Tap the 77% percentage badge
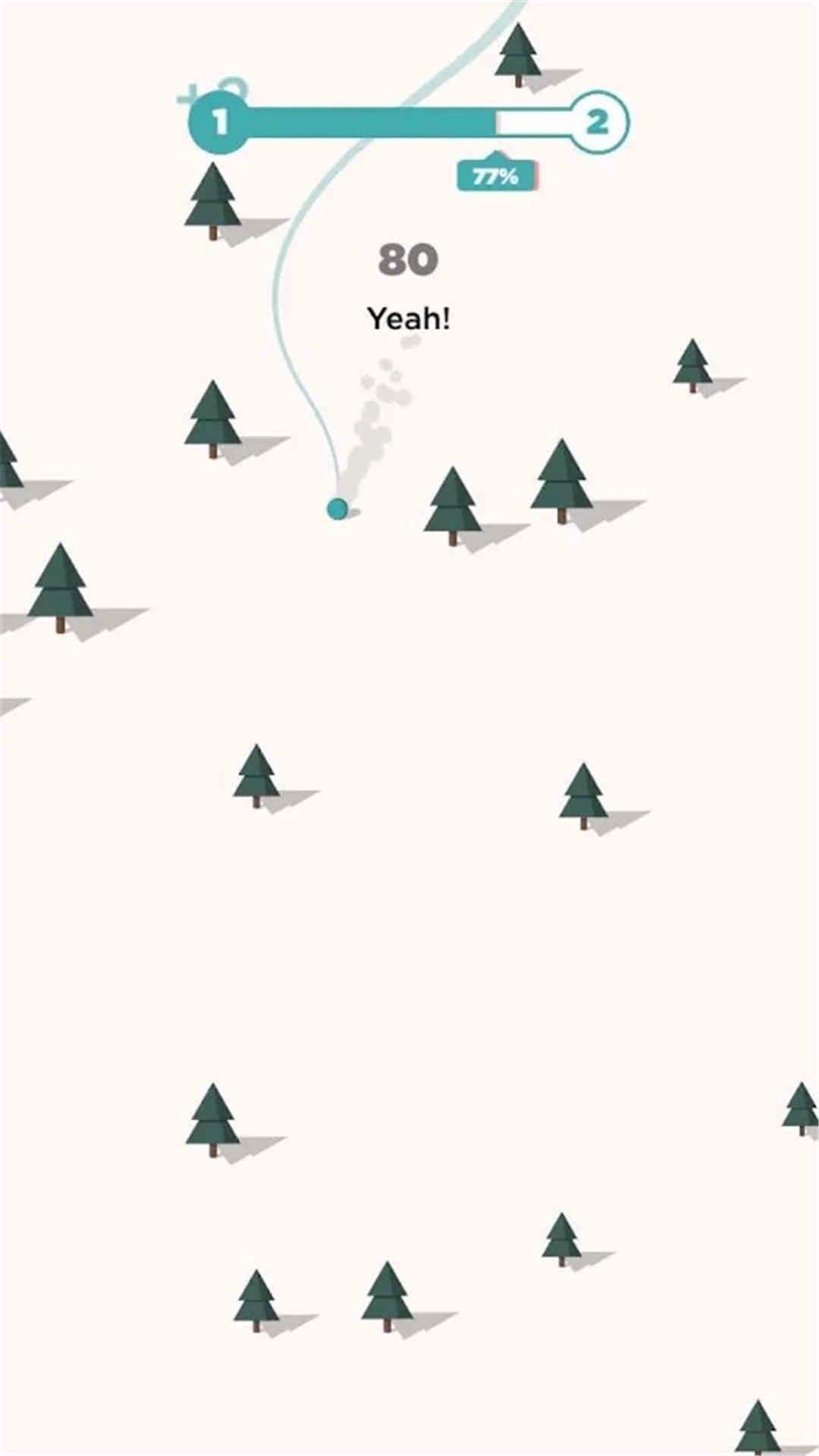The width and height of the screenshot is (819, 1456). point(497,176)
